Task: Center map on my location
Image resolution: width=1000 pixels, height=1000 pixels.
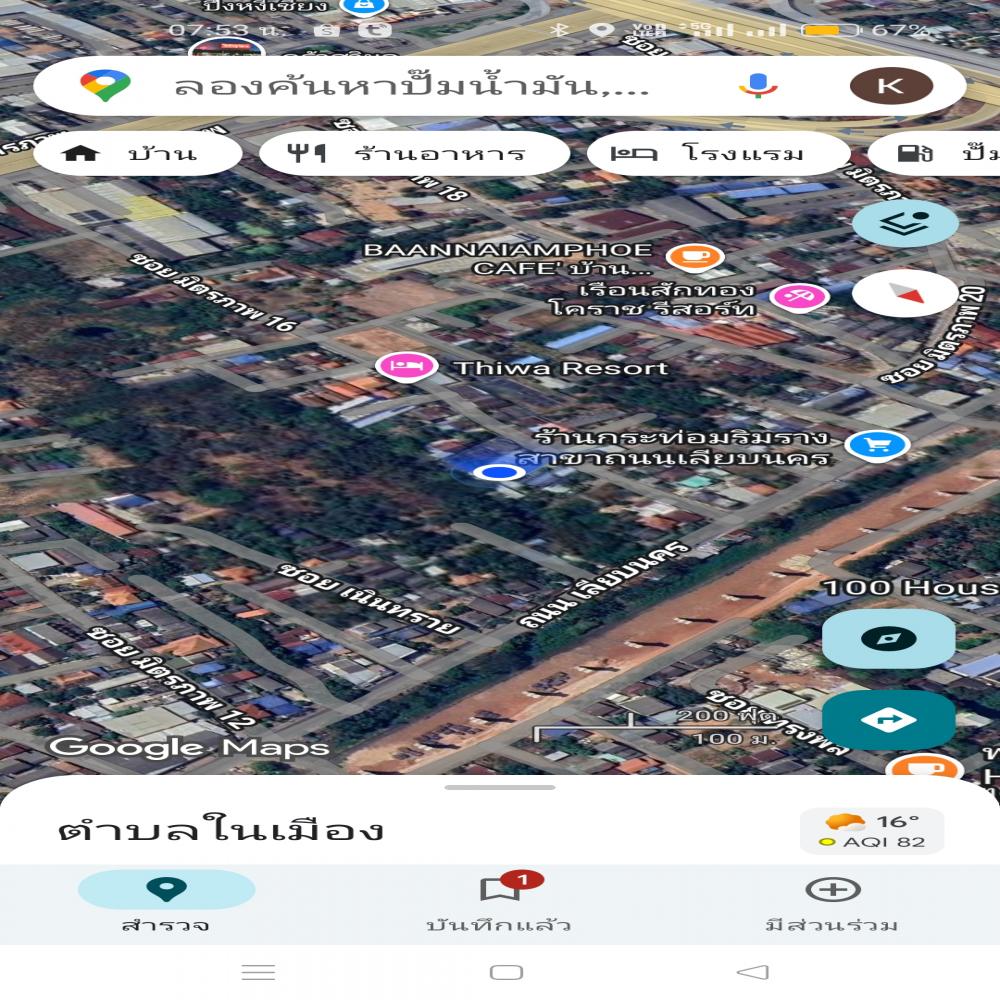Action: (x=888, y=640)
